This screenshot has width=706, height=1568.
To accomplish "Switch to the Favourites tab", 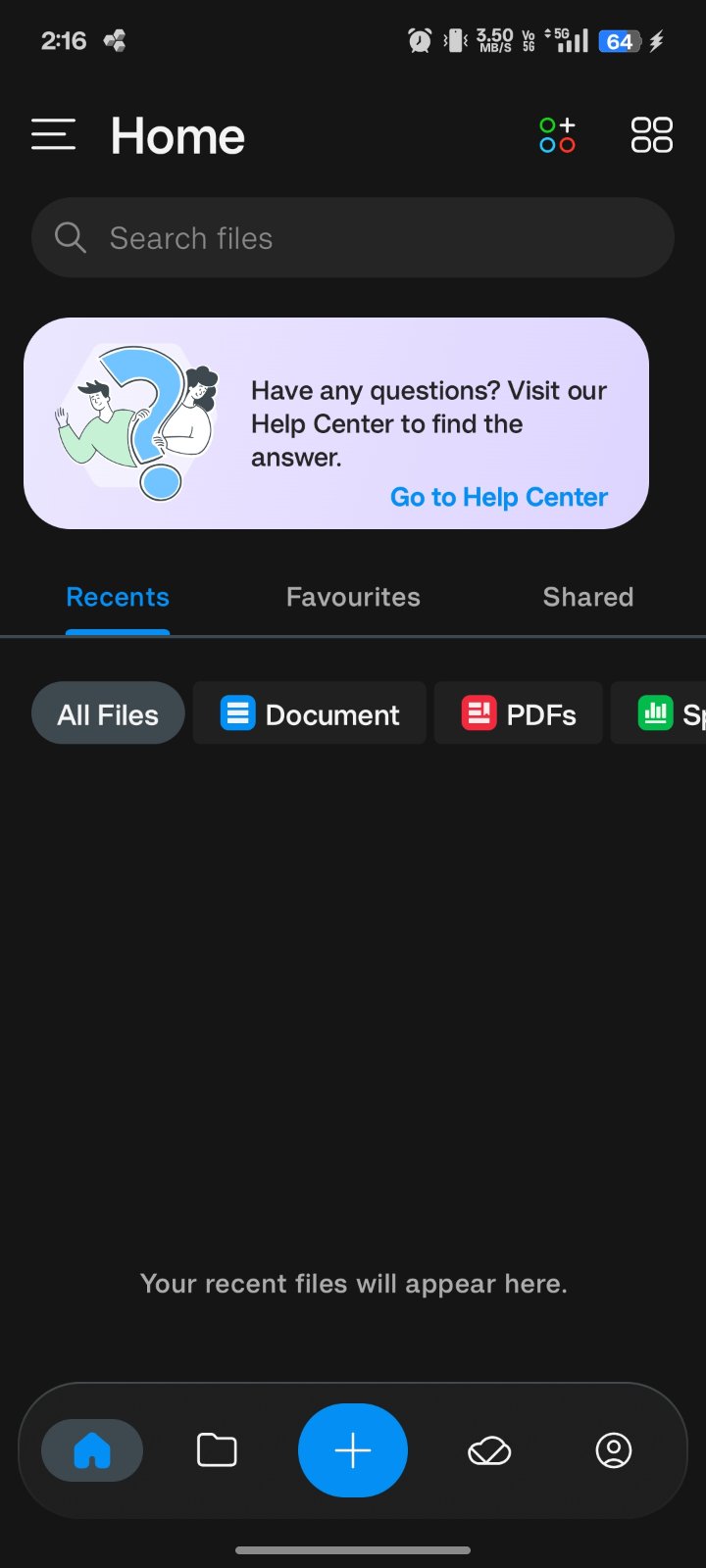I will click(353, 597).
